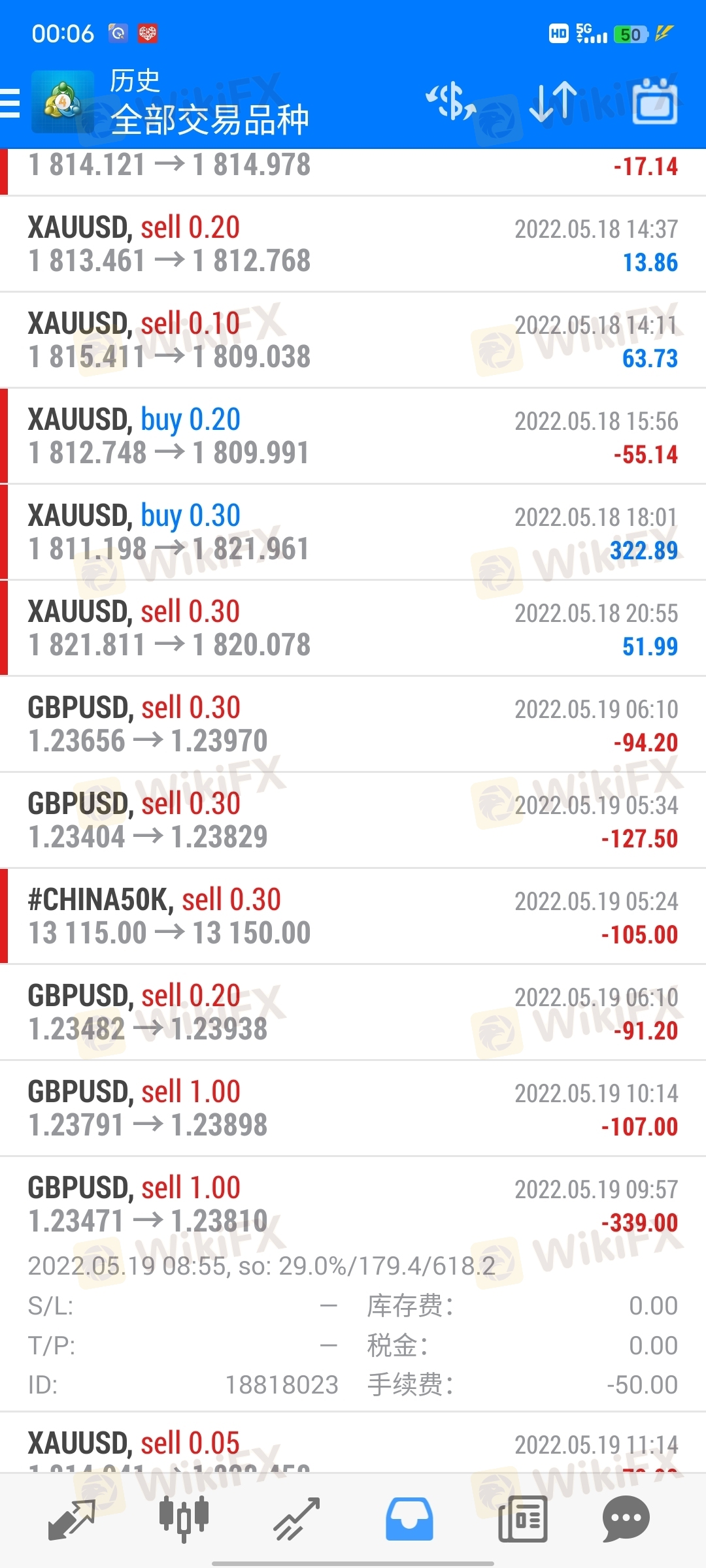
Task: Switch to the Trade tab
Action: (296, 1519)
